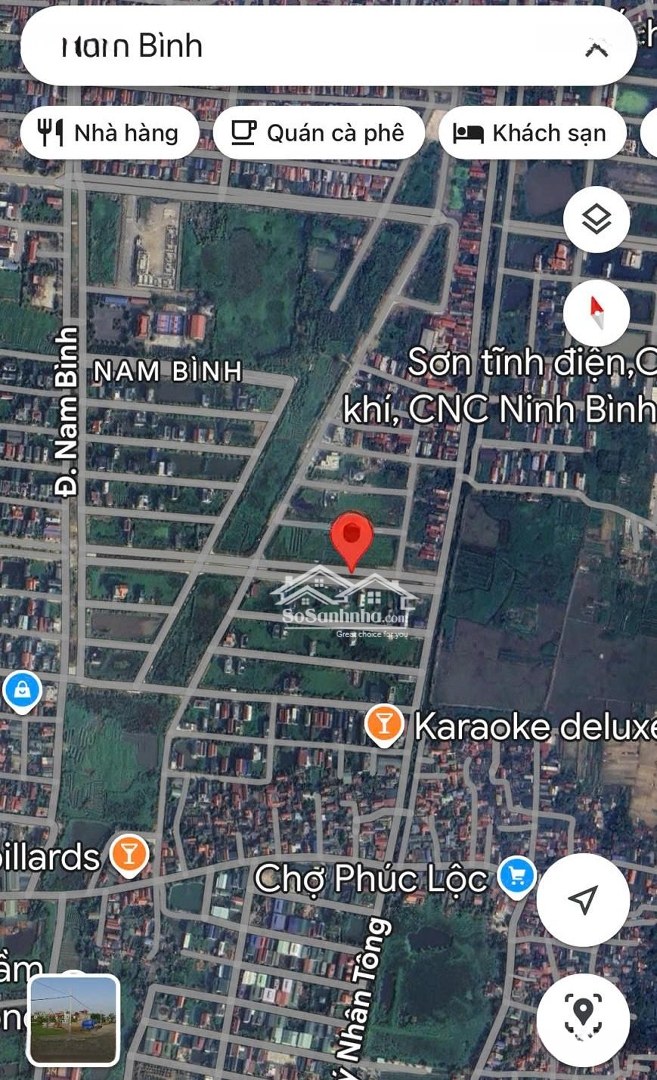This screenshot has width=657, height=1080.
Task: Open the Street View preview thumbnail
Action: click(x=74, y=1019)
